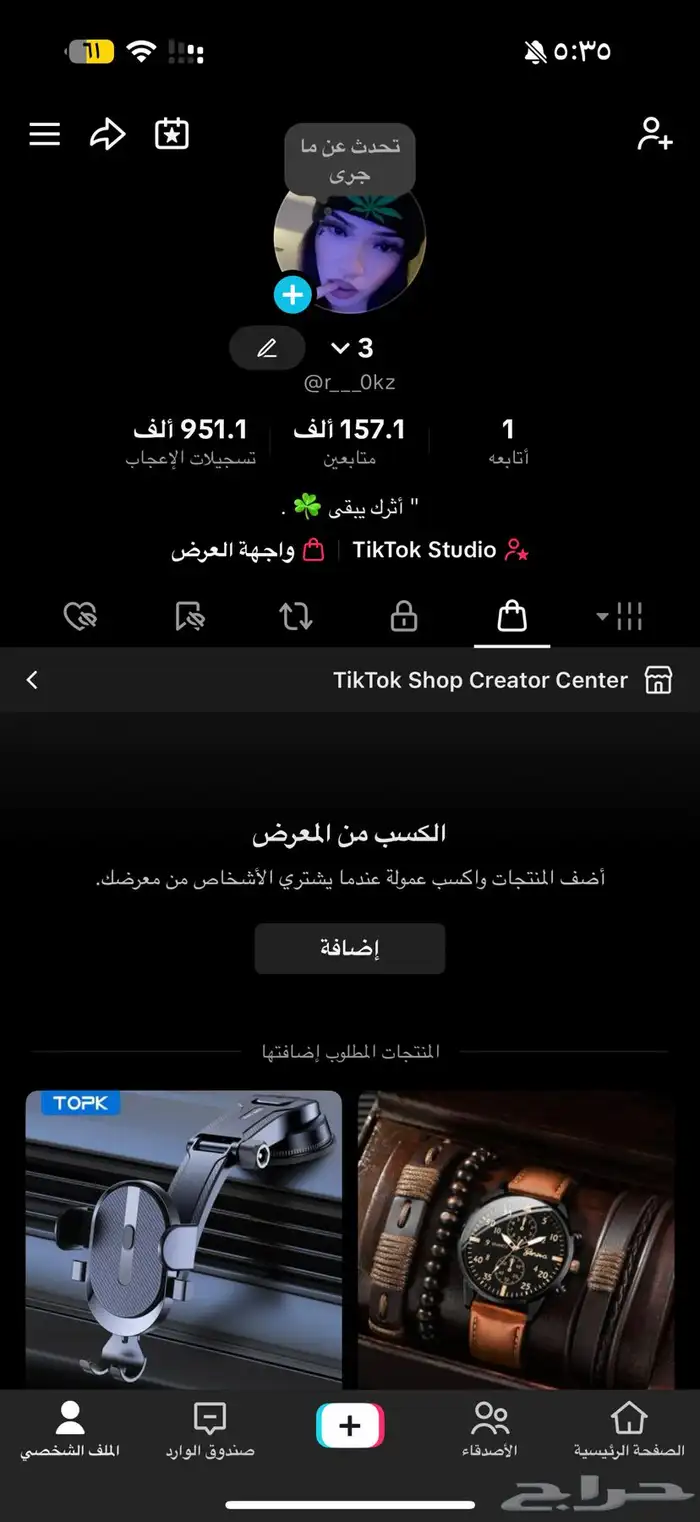
Task: Tap the blue plus on profile photo
Action: coord(293,295)
